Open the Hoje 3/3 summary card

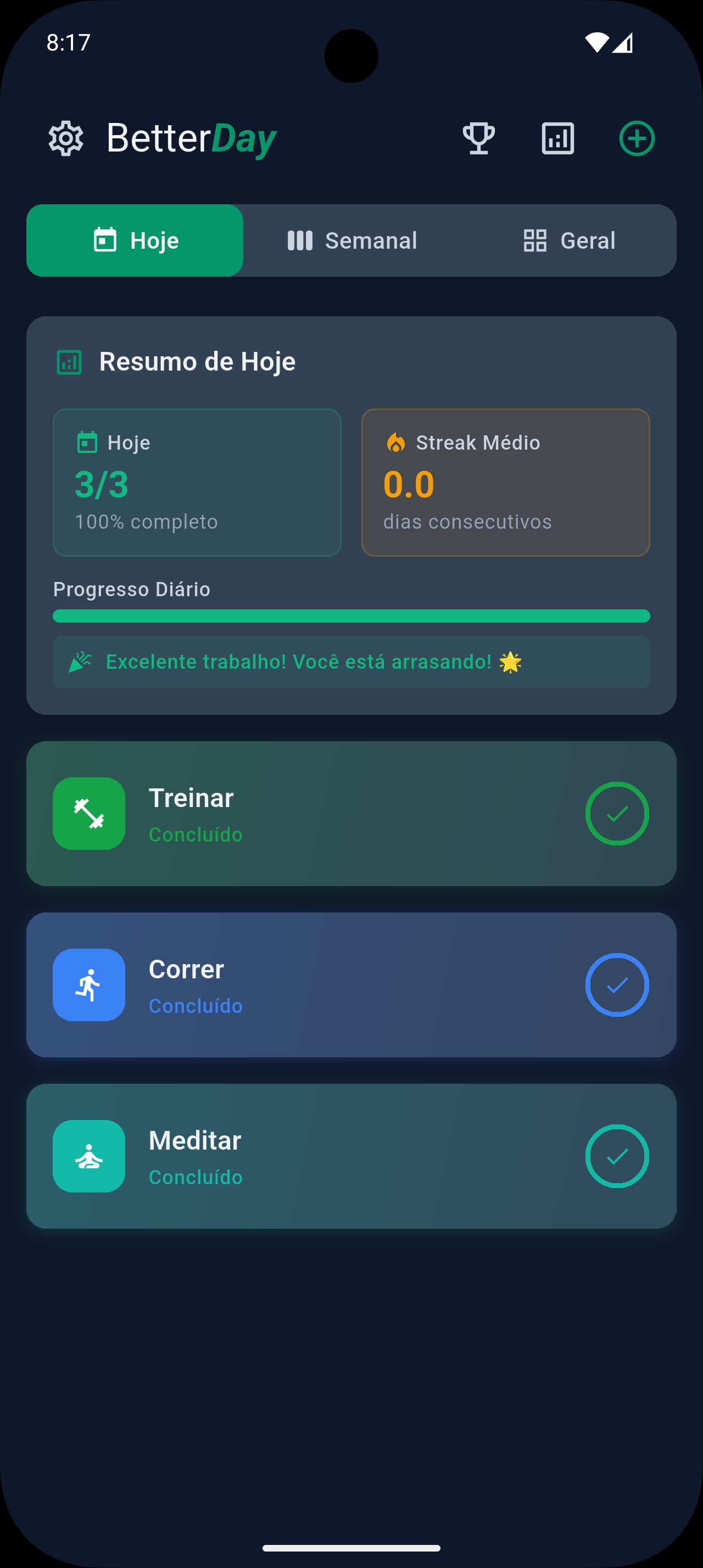pos(197,482)
